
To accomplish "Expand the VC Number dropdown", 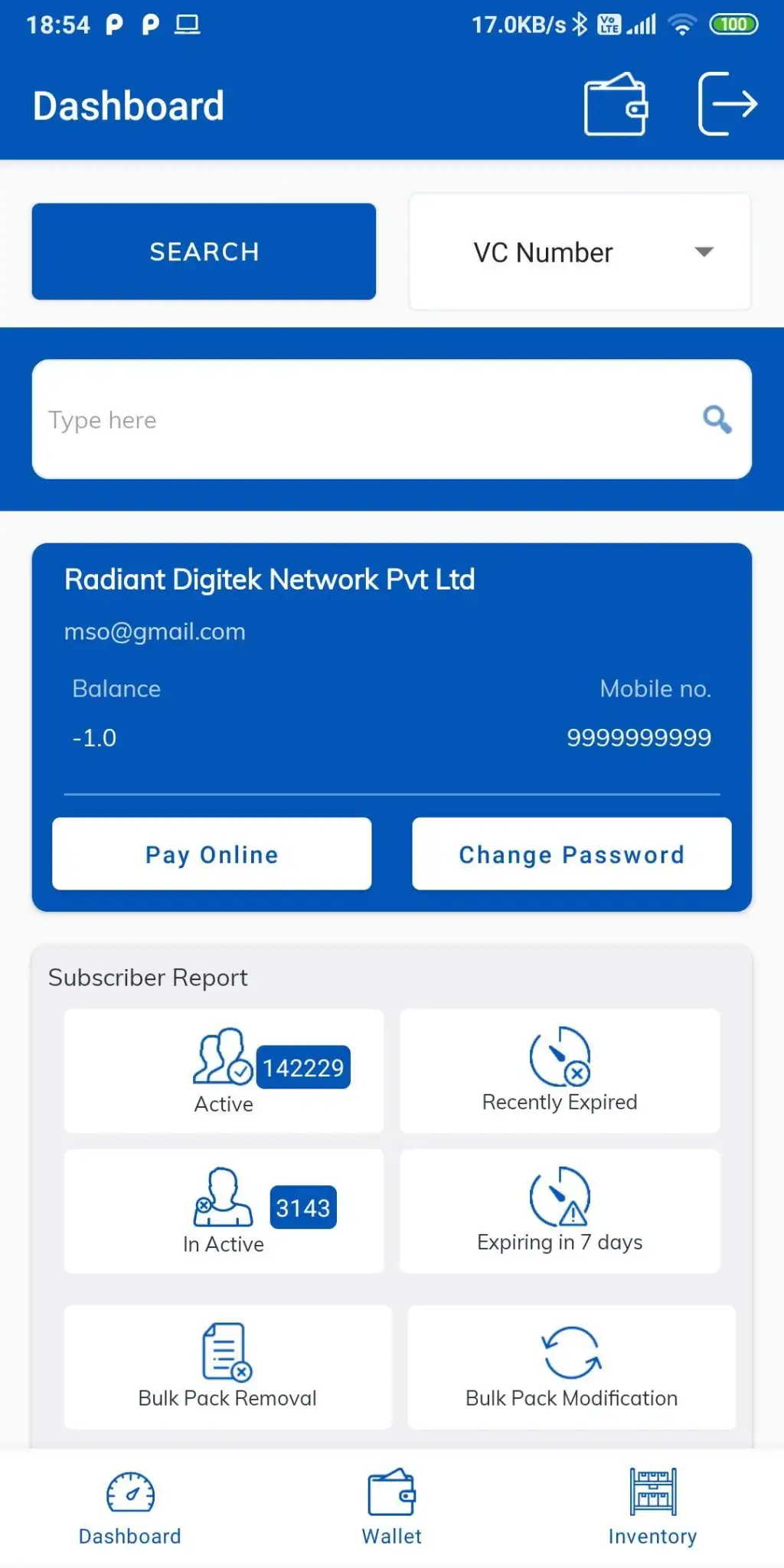I will [580, 252].
